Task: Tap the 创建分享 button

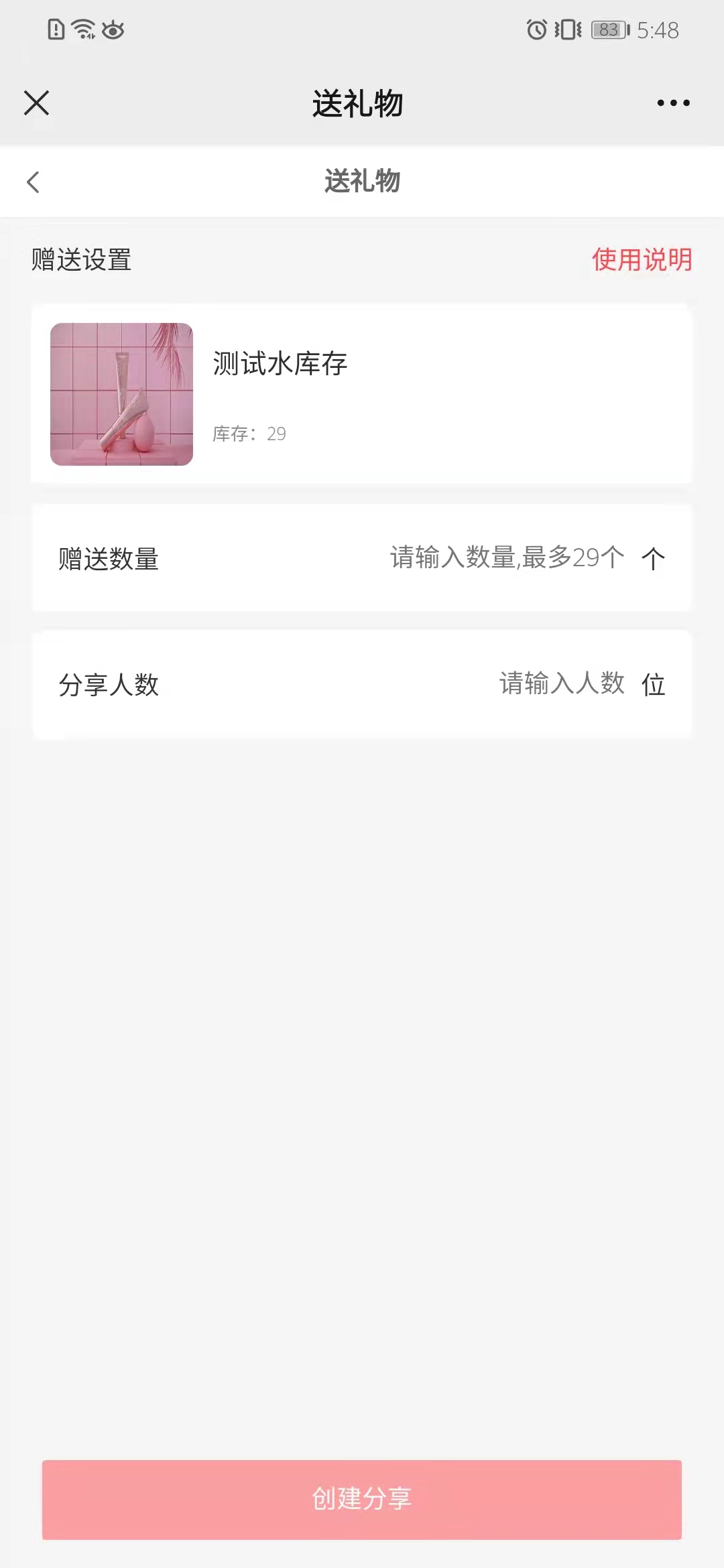Action: [x=362, y=1499]
